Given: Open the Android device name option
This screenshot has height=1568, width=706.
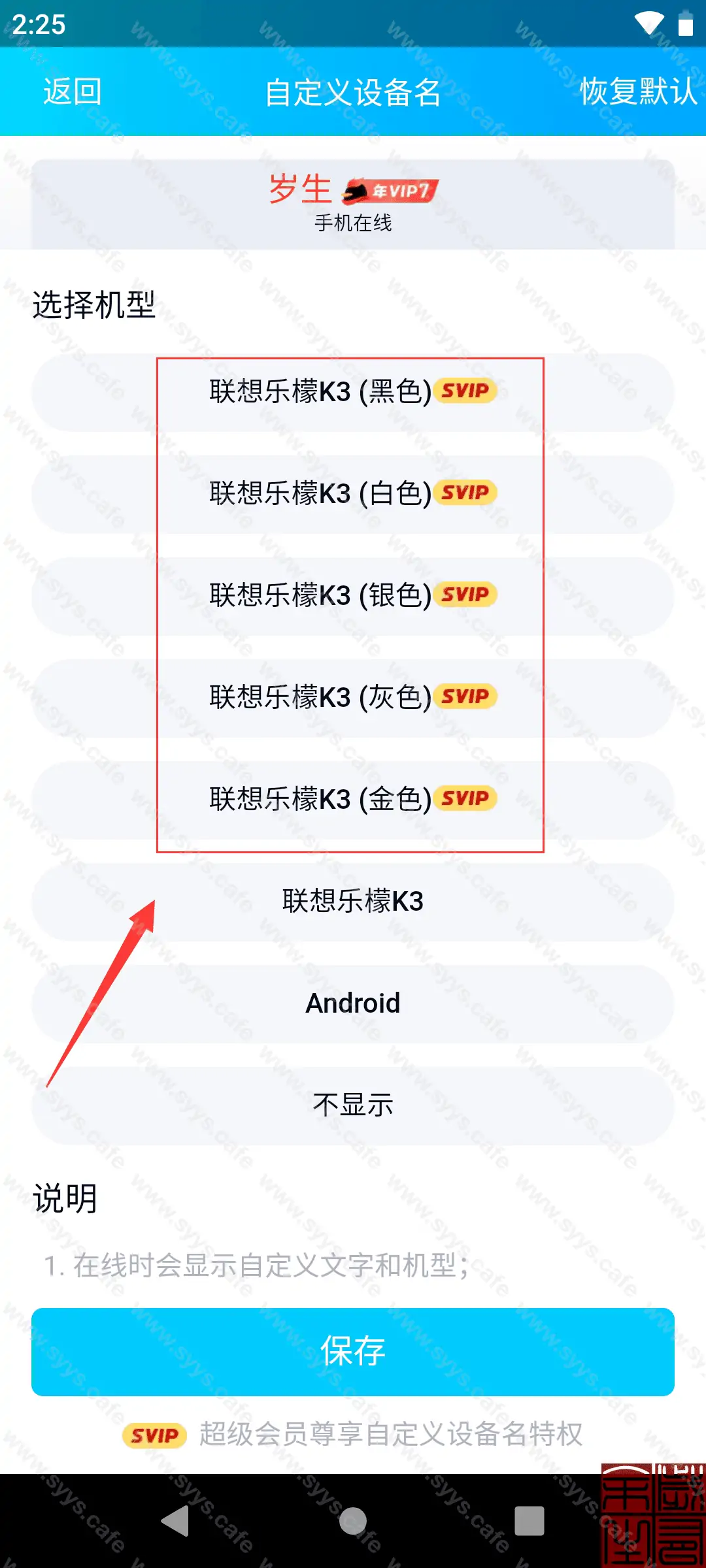Looking at the screenshot, I should point(353,1002).
